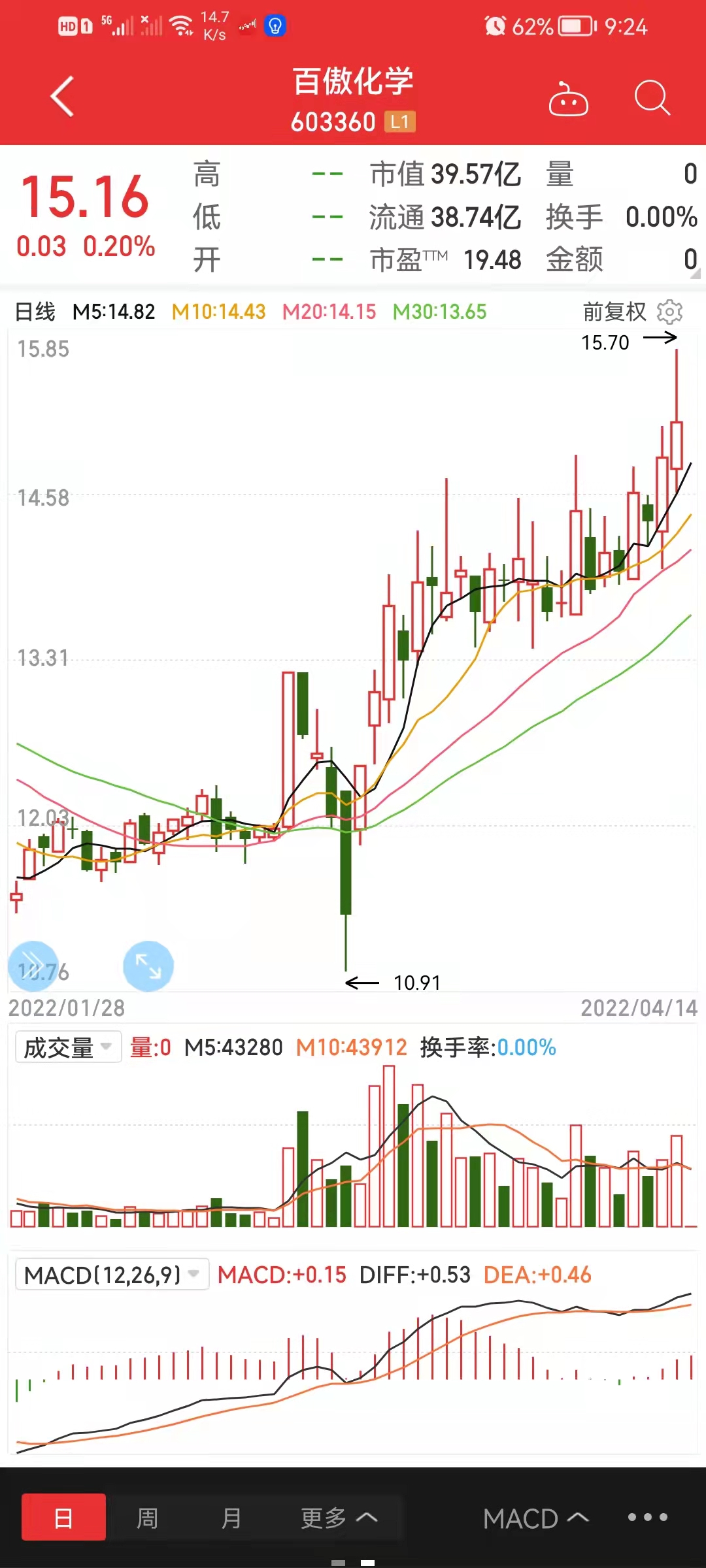This screenshot has height=1568, width=706.
Task: Expand the 更多 period options
Action: [339, 1518]
